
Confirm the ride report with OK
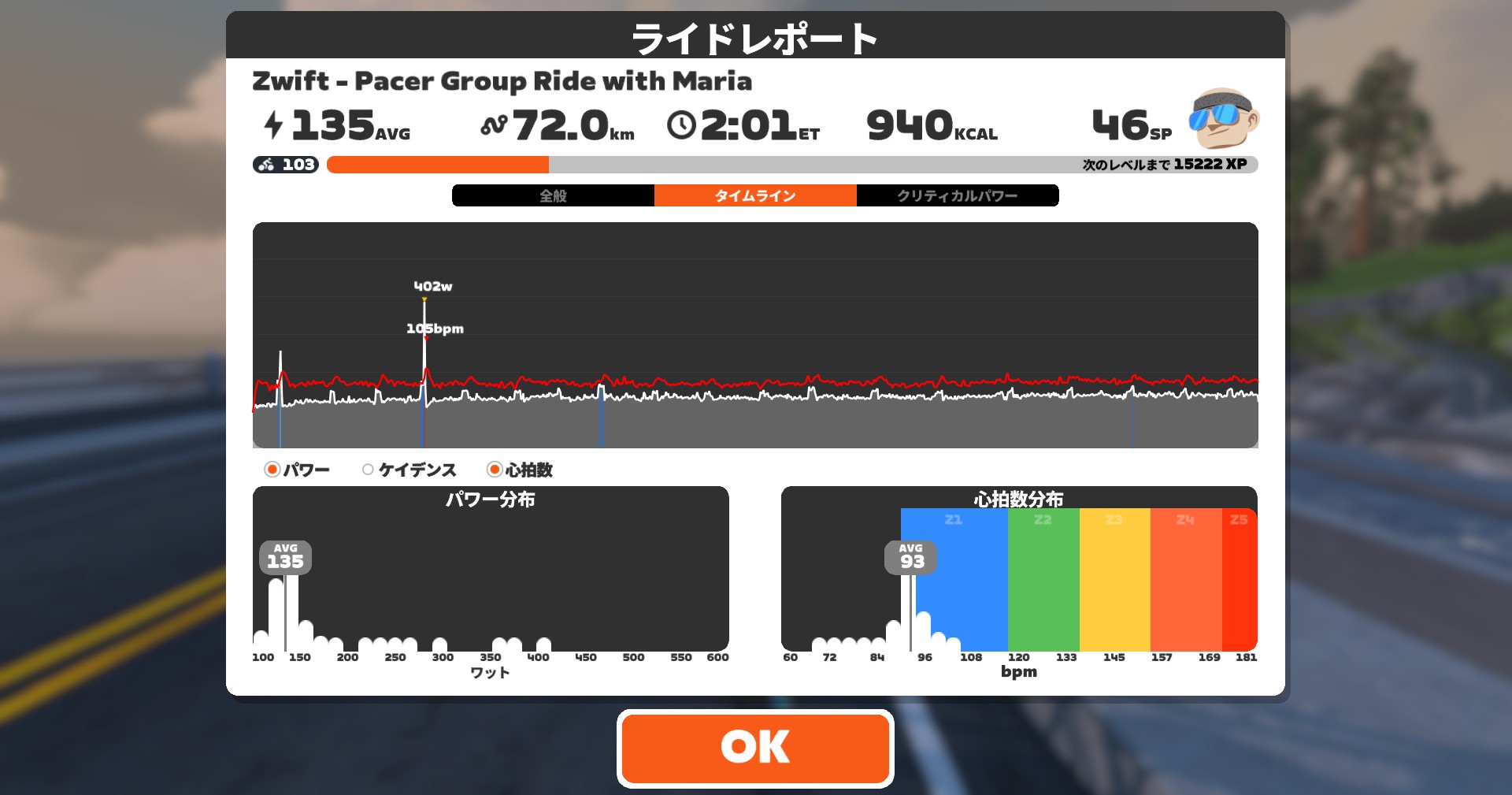755,748
